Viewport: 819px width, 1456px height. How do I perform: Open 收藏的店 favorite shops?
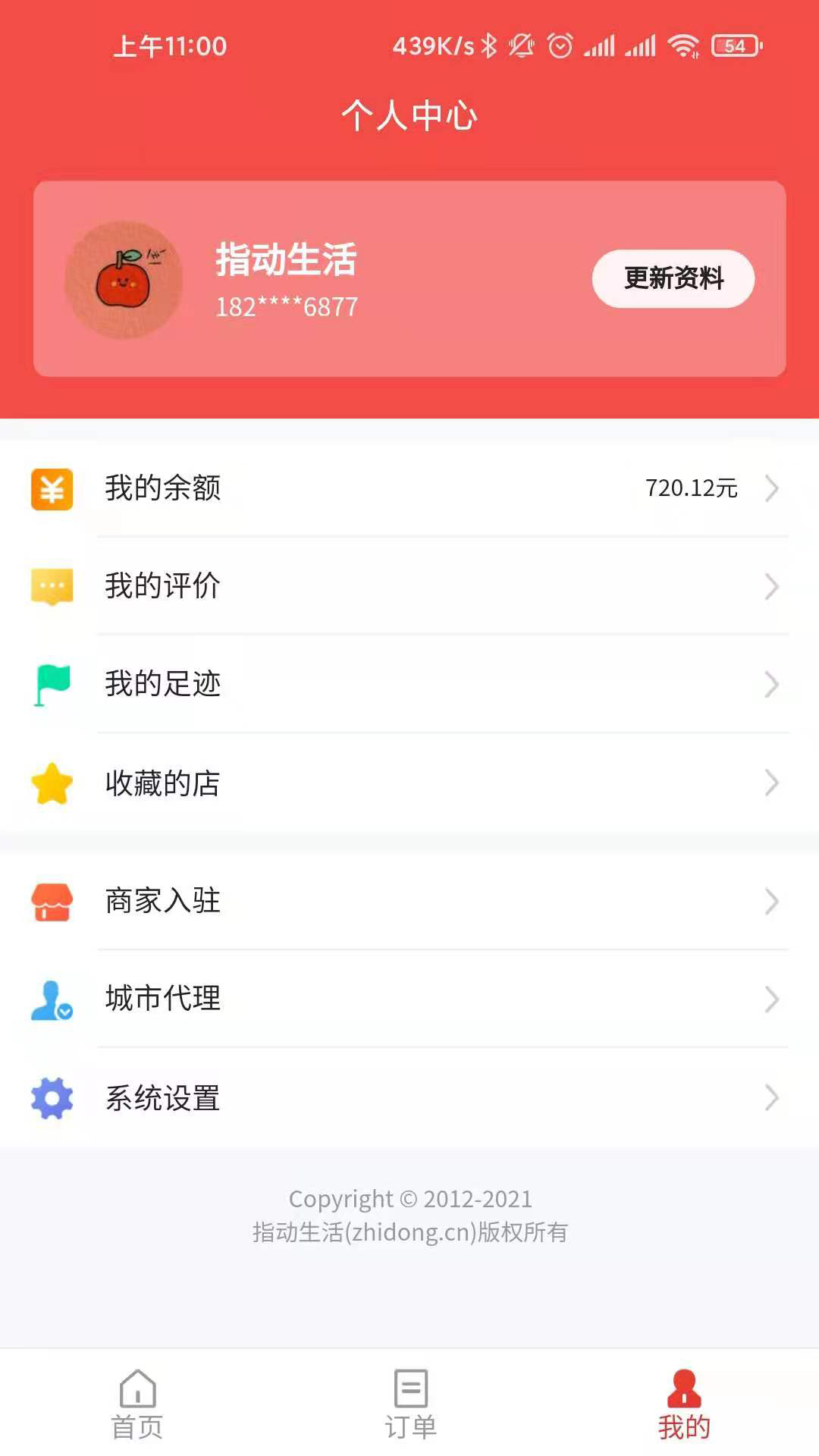(x=409, y=783)
